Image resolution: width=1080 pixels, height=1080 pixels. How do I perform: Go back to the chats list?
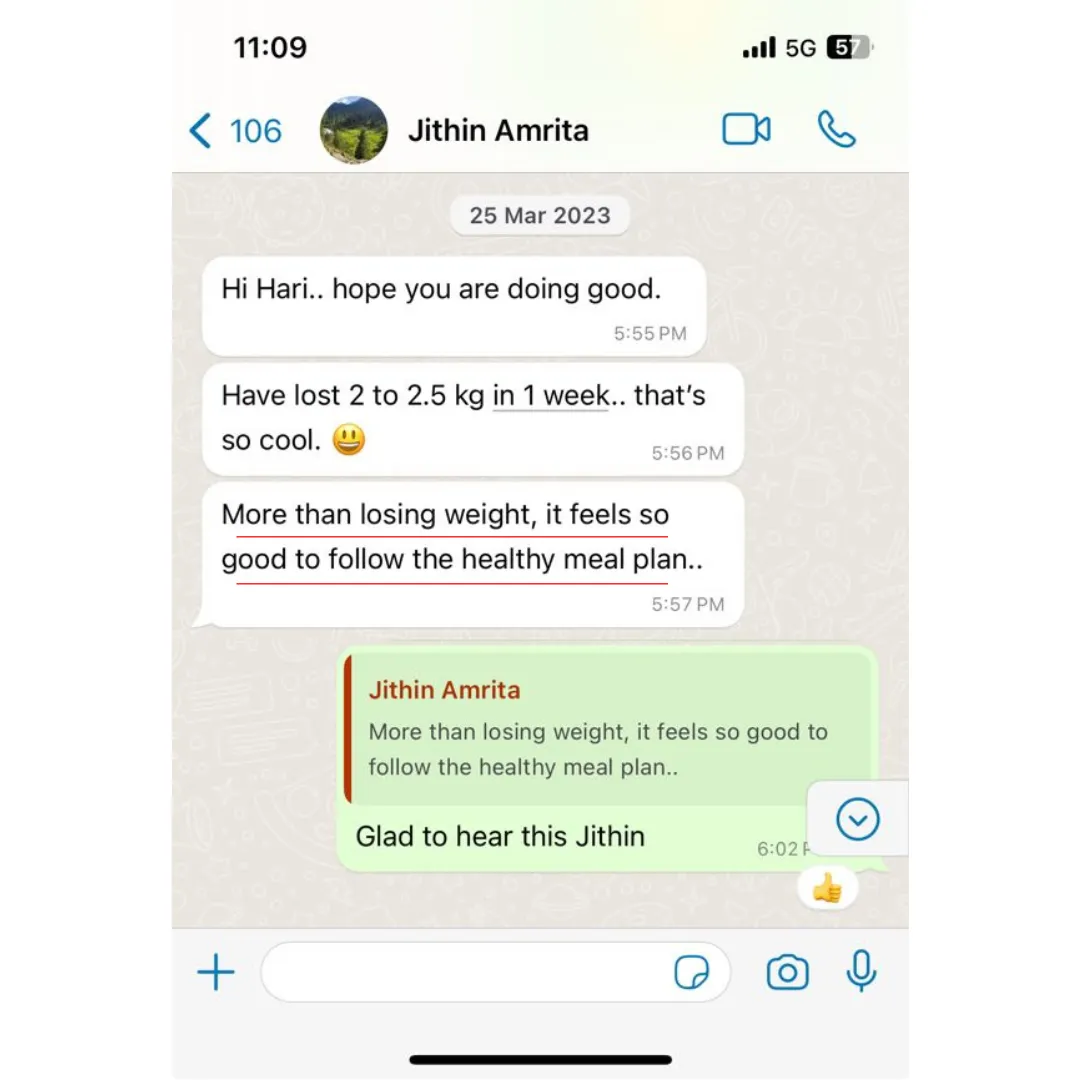tap(235, 131)
